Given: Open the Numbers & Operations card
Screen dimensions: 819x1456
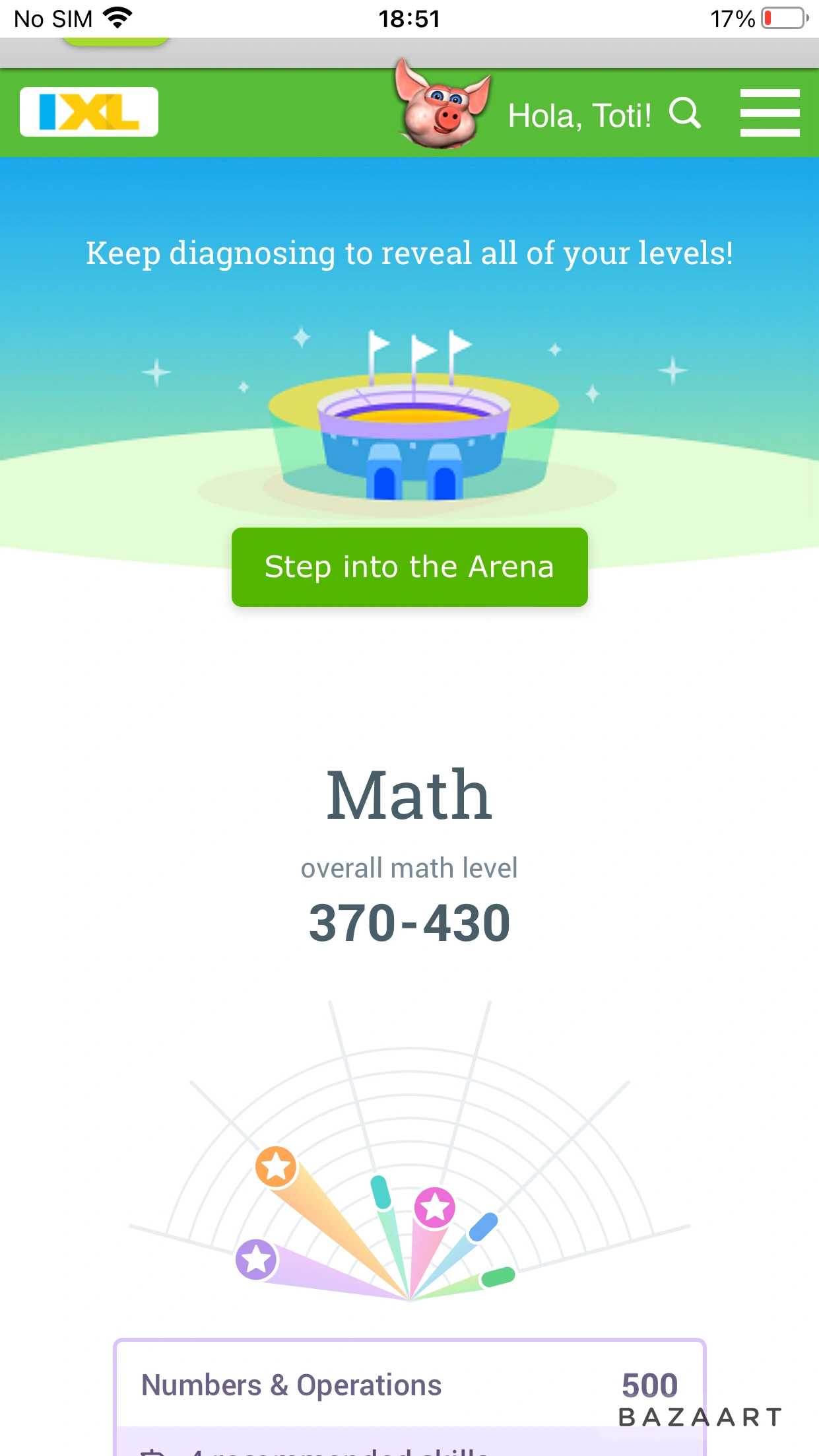Looking at the screenshot, I should tap(409, 1385).
